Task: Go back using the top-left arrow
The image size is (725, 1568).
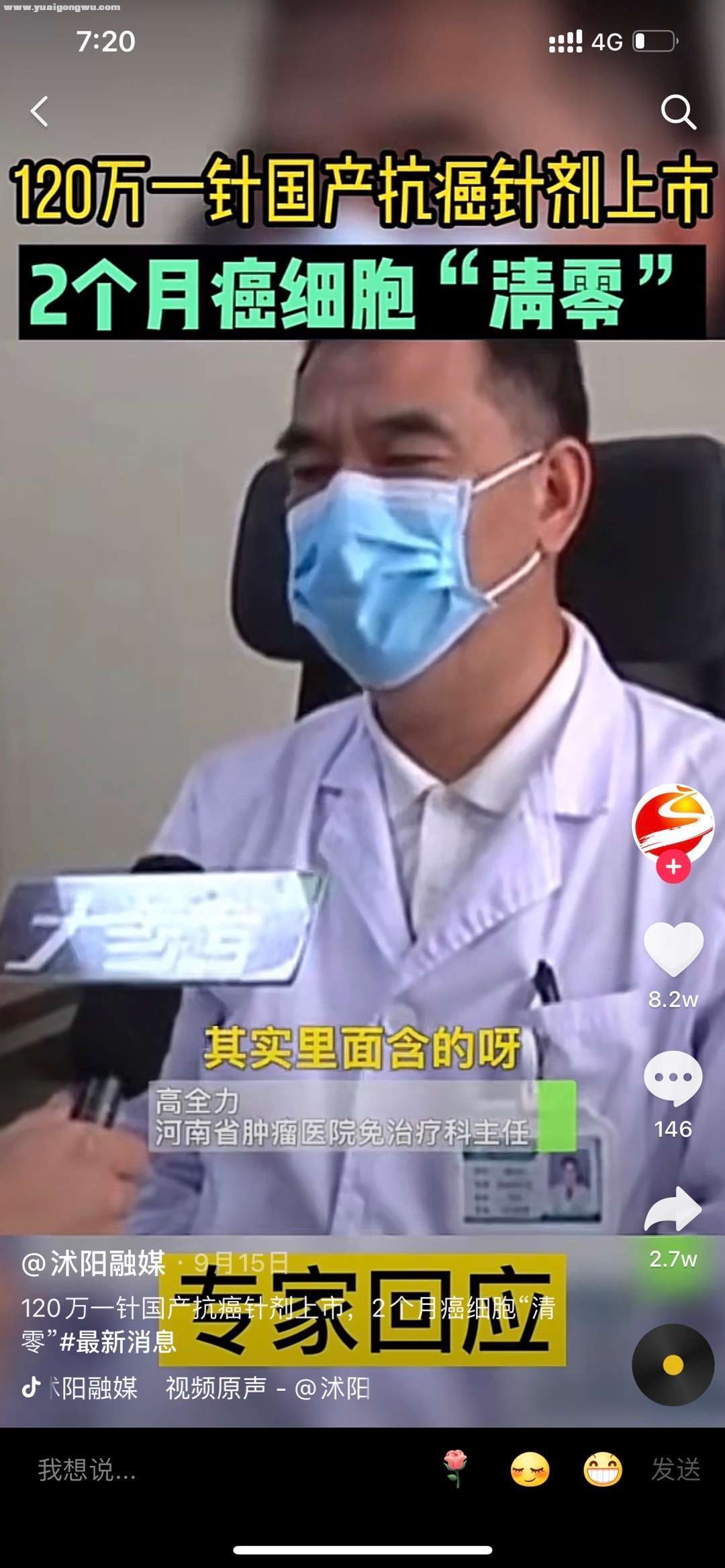Action: point(40,111)
